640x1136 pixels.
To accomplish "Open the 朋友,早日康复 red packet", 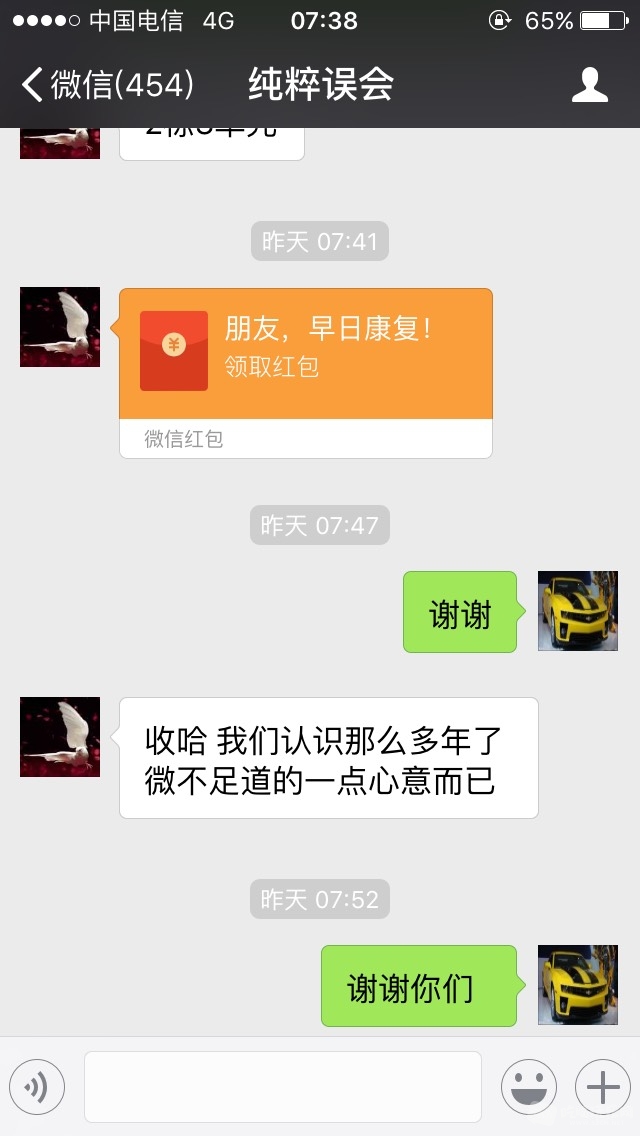I will click(x=305, y=355).
